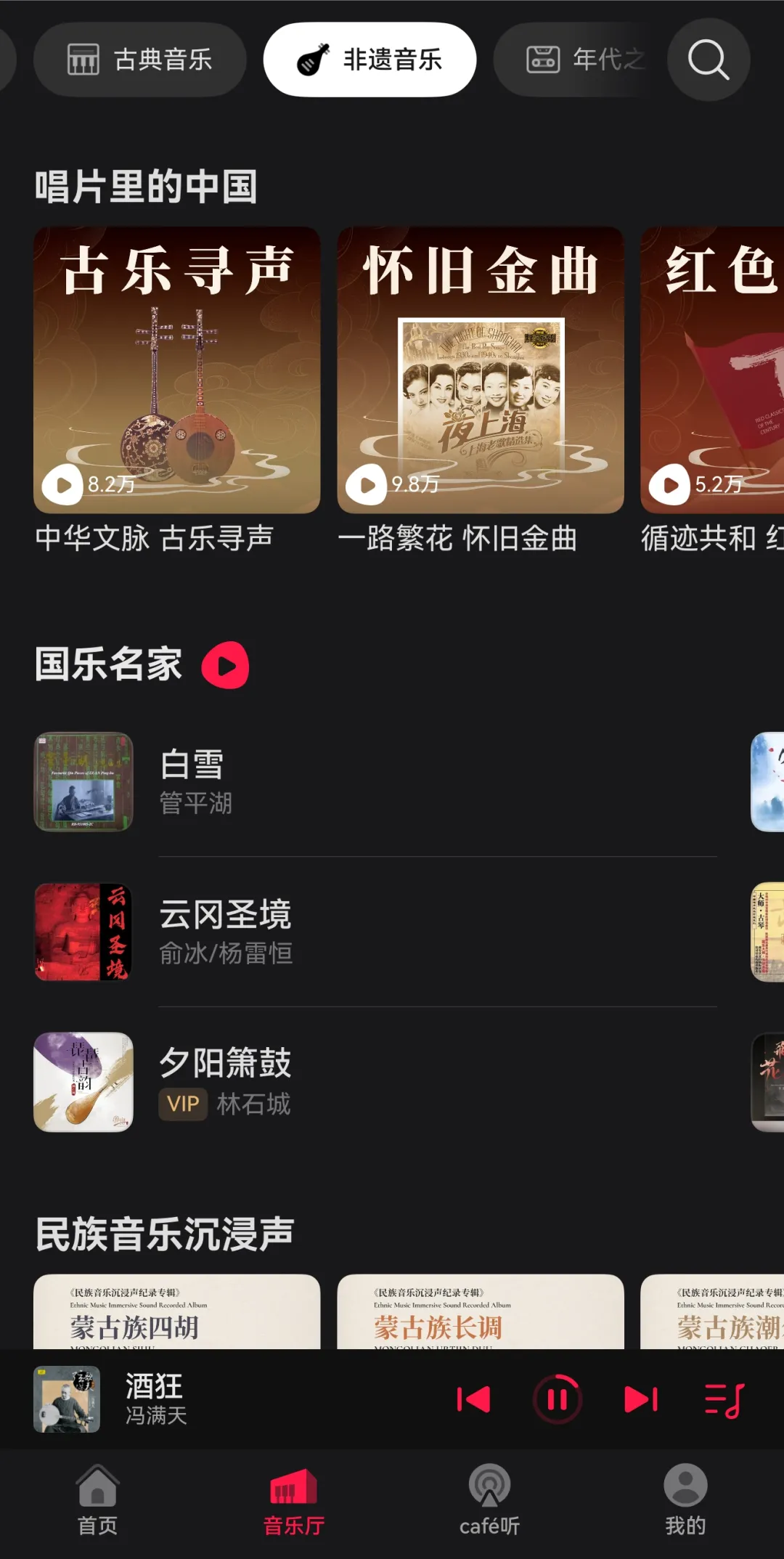
Task: Open the 蒙古族四胡 album card
Action: tap(177, 1311)
